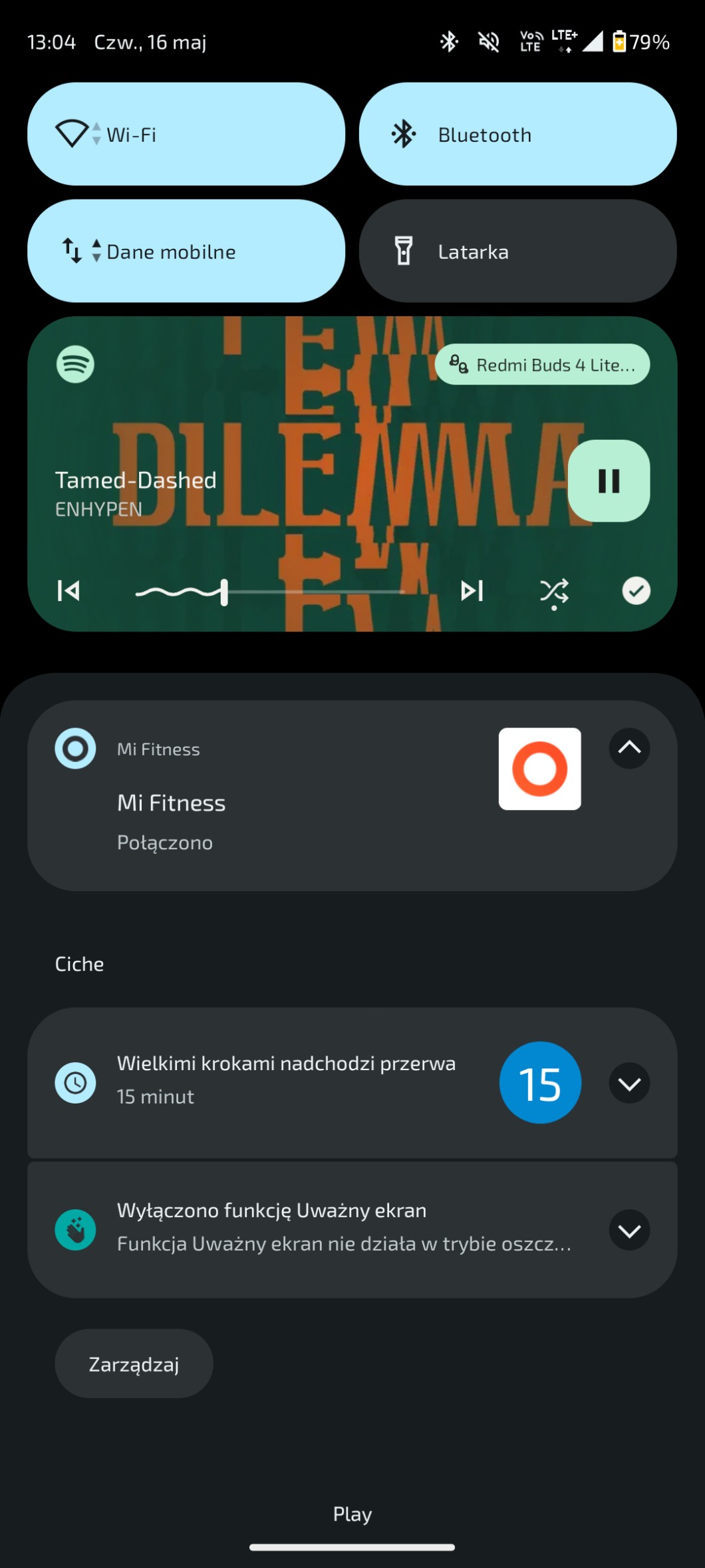
Task: Toggle shuffle in the media player
Action: tap(554, 590)
